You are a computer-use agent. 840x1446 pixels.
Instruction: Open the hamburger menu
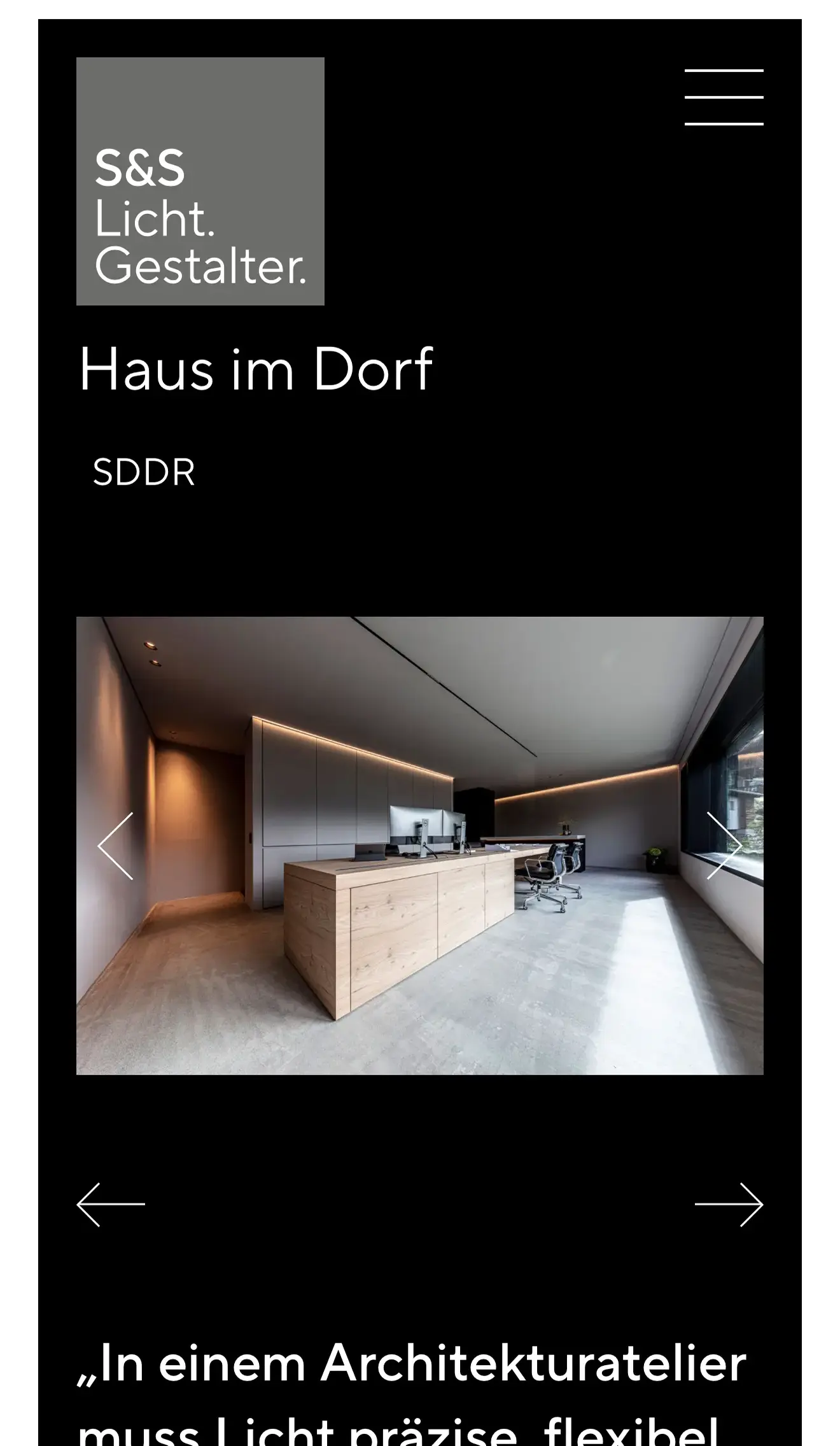(x=724, y=97)
